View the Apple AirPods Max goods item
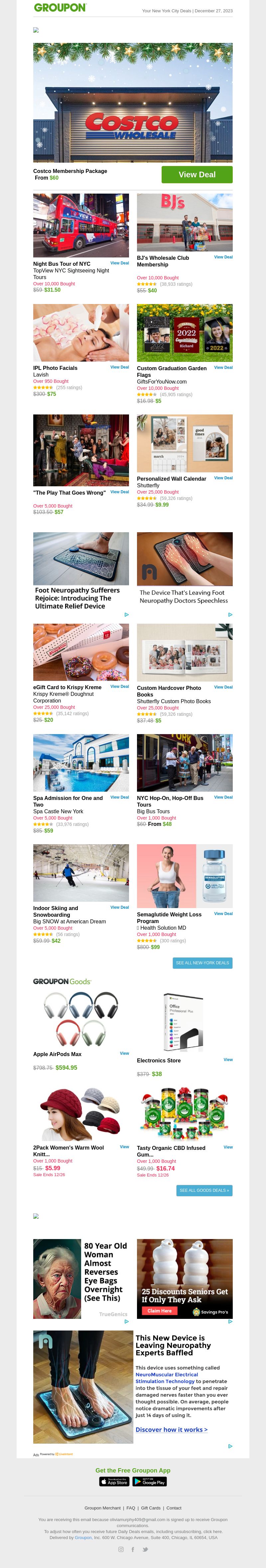The height and width of the screenshot is (1568, 266). pyautogui.click(x=124, y=1052)
